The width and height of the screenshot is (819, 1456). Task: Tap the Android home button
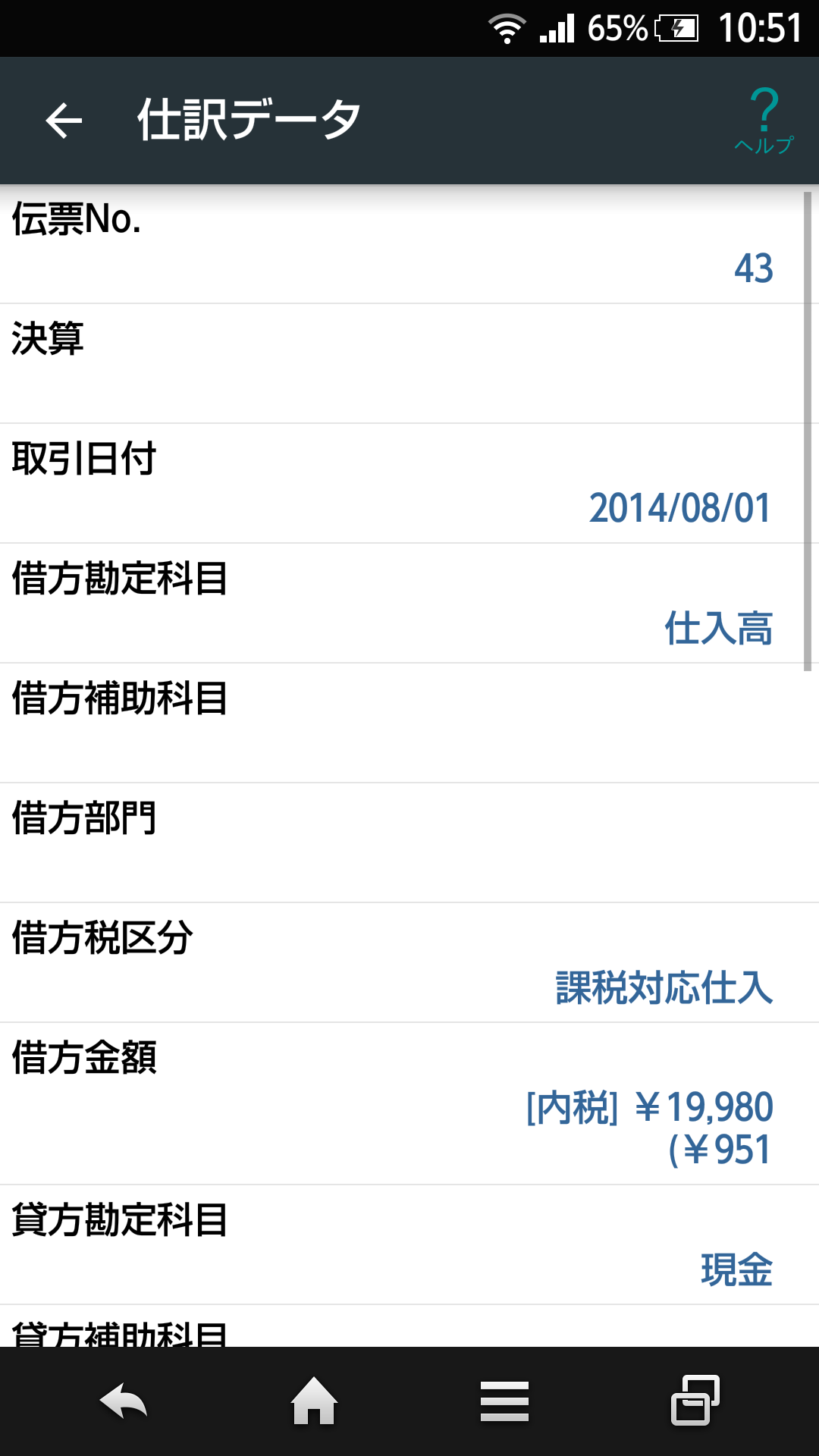(x=313, y=1401)
